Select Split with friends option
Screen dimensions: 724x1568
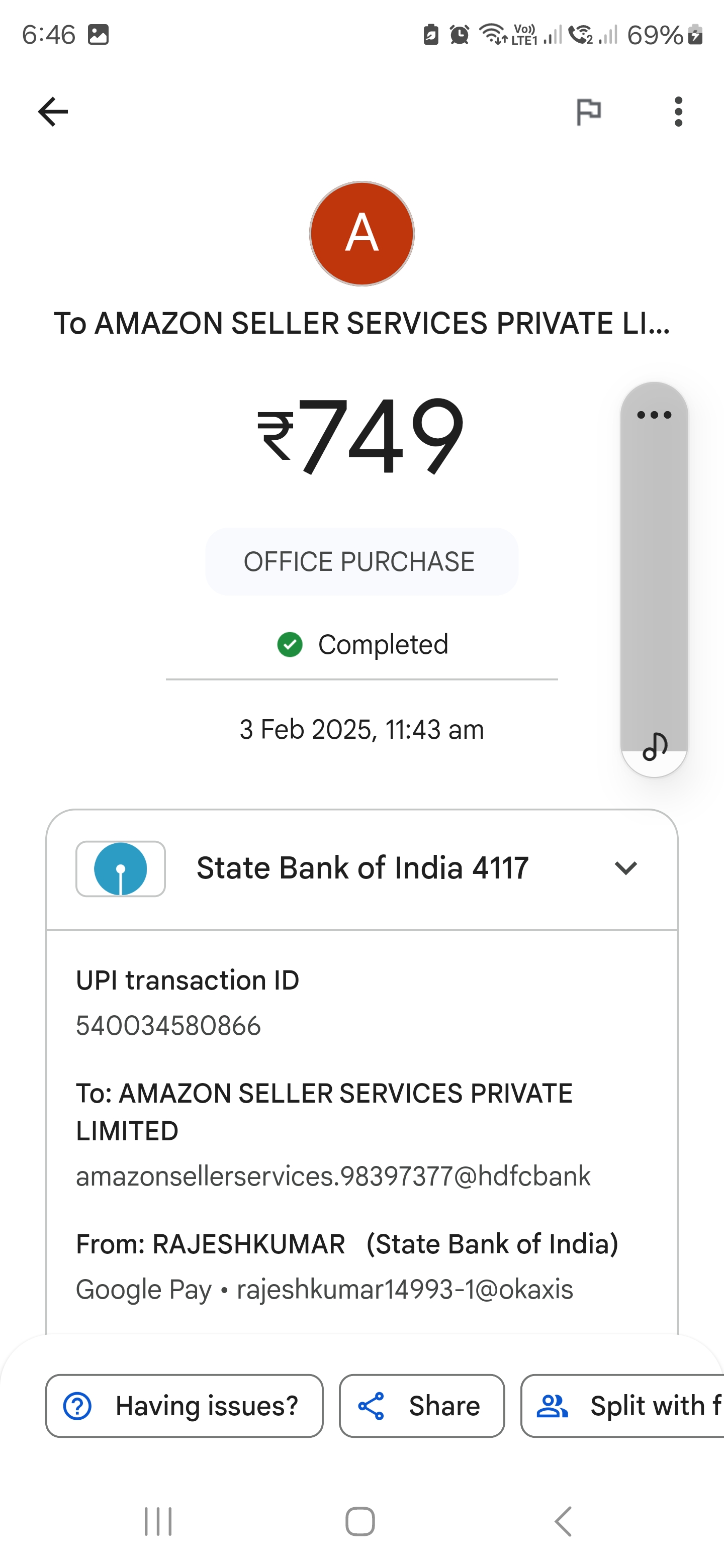click(622, 1406)
